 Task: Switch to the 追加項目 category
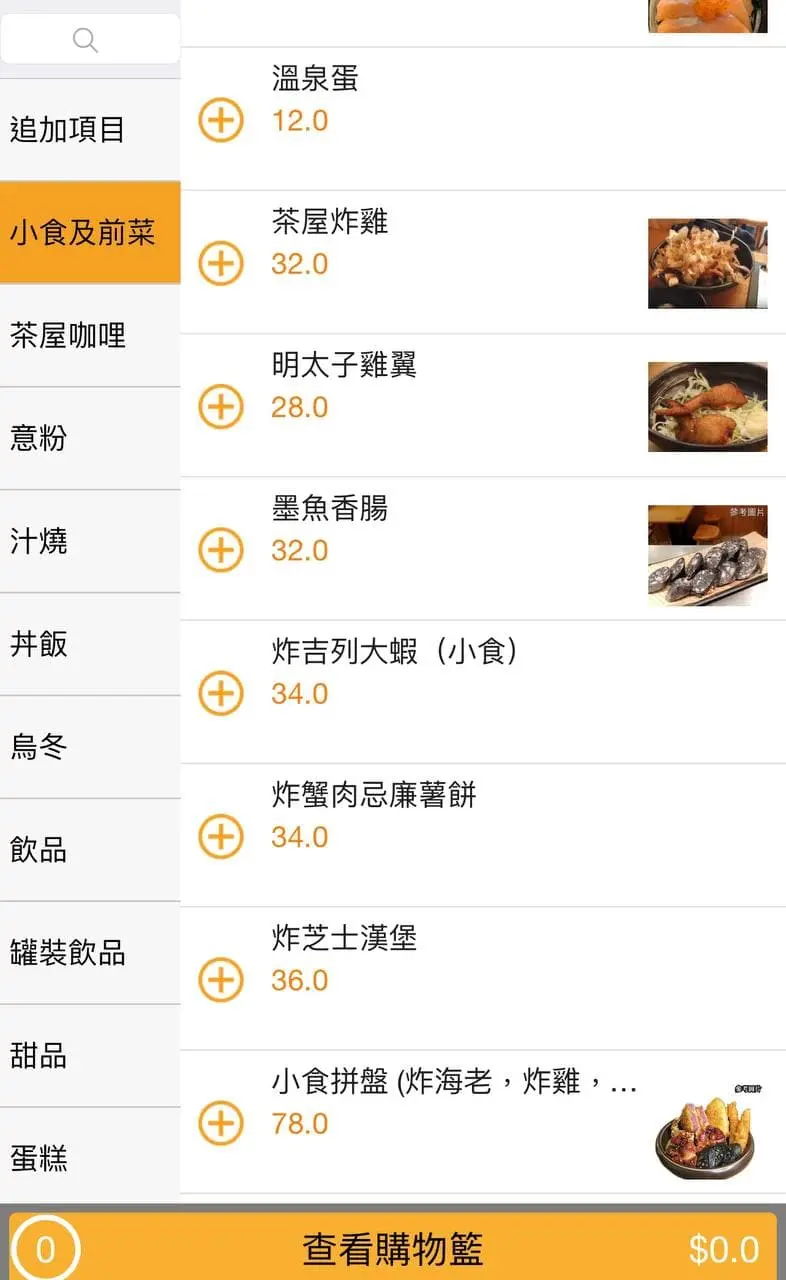click(x=90, y=130)
